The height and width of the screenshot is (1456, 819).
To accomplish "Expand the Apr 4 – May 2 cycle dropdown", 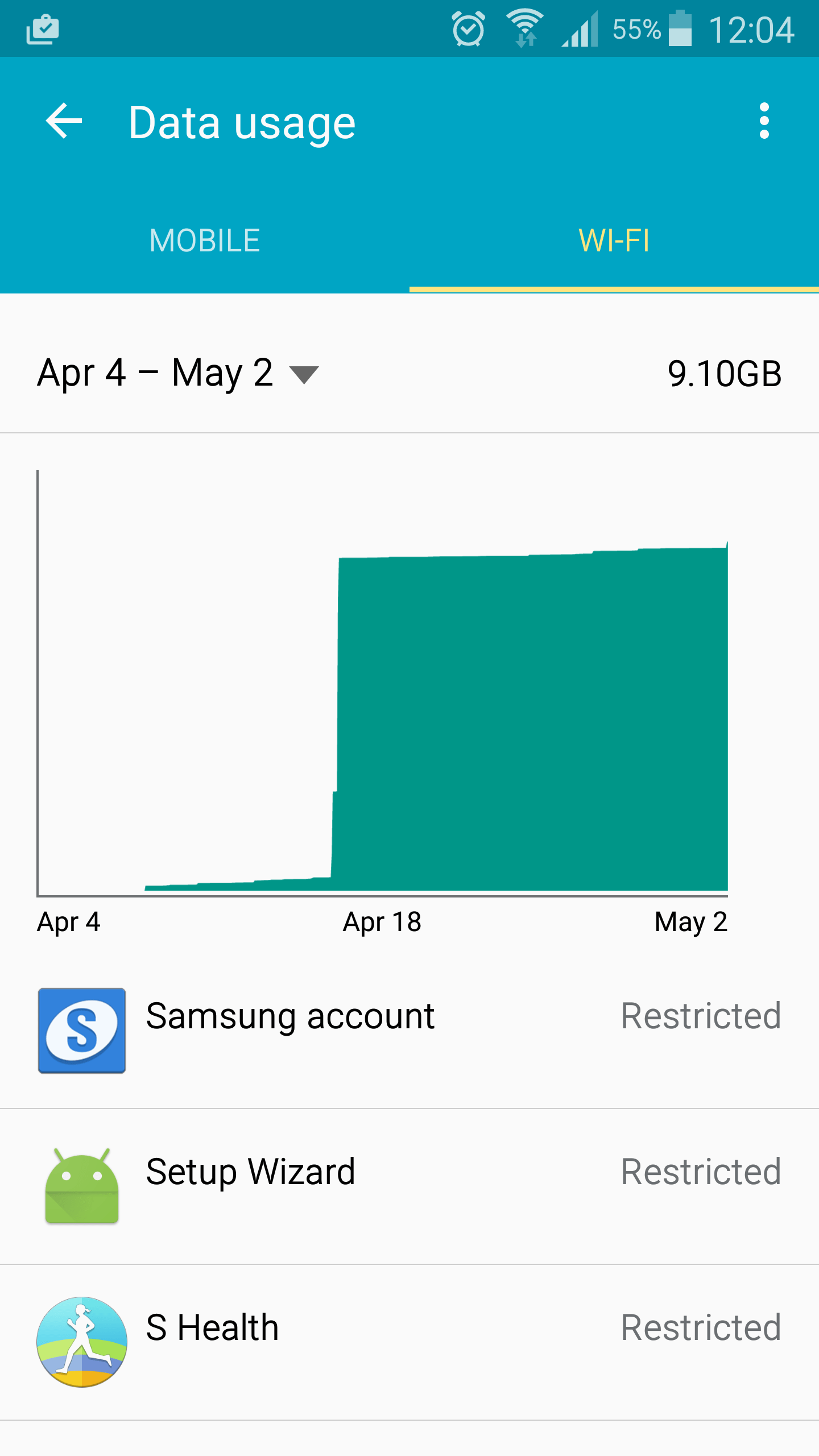I will pyautogui.click(x=178, y=374).
